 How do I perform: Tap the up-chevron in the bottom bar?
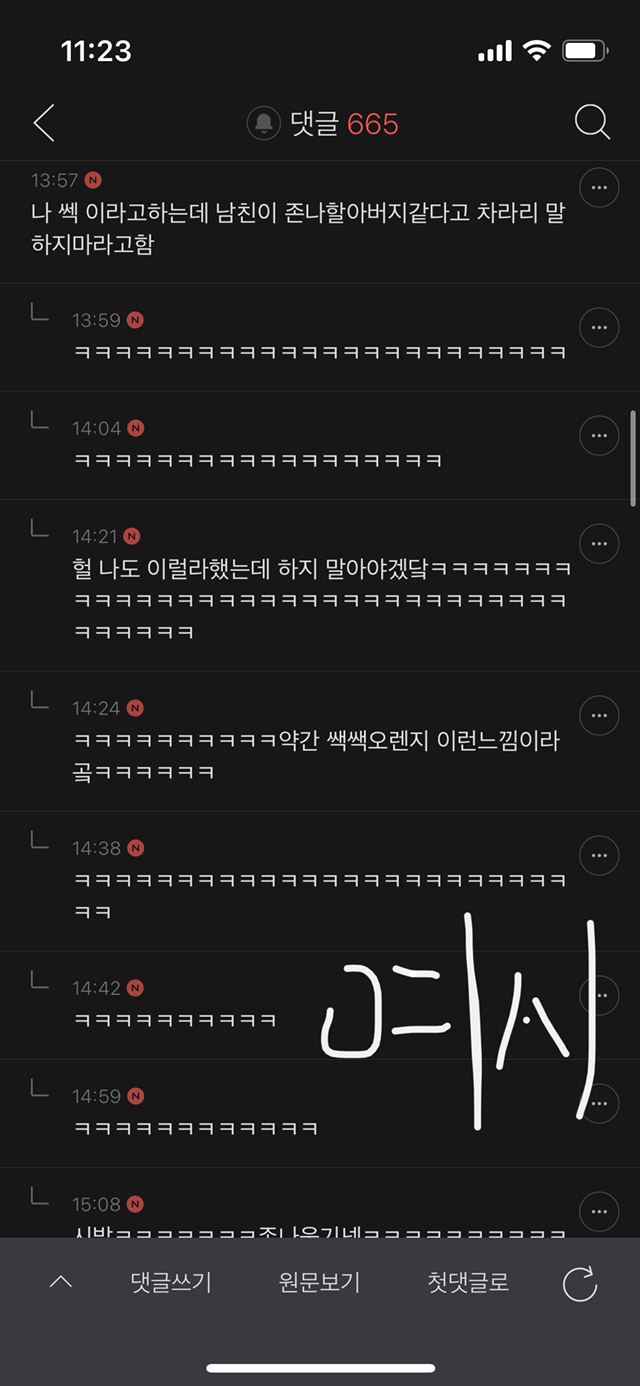[61, 1282]
